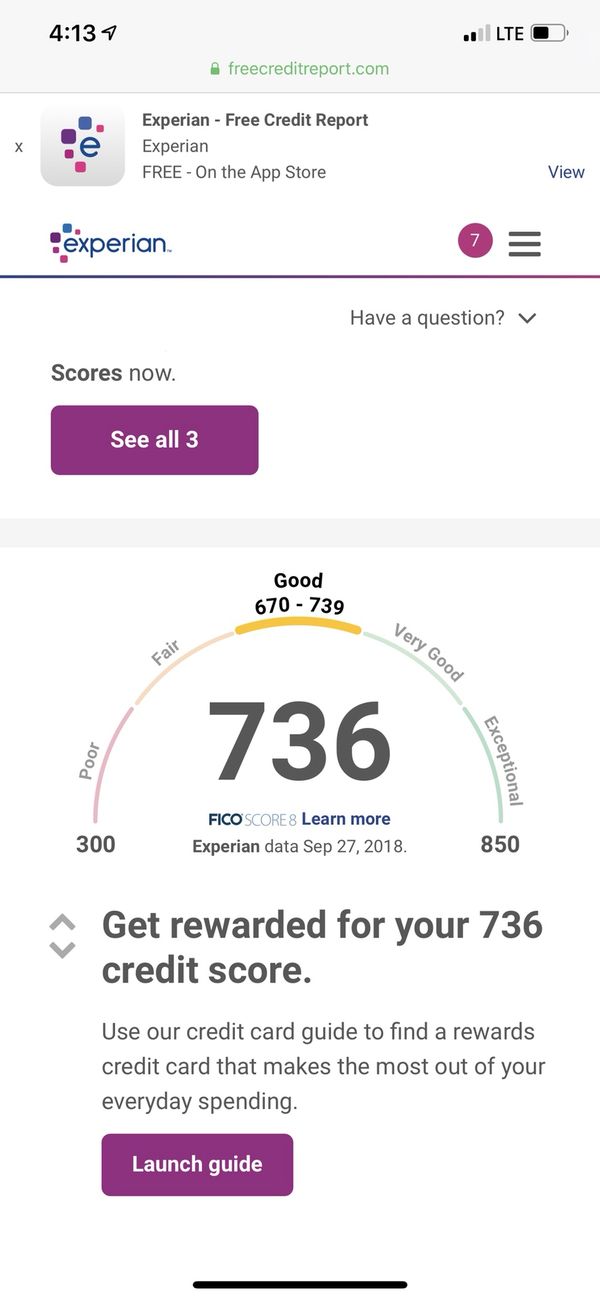Tap the freecreditreport.com address bar
This screenshot has width=600, height=1300.
point(300,69)
